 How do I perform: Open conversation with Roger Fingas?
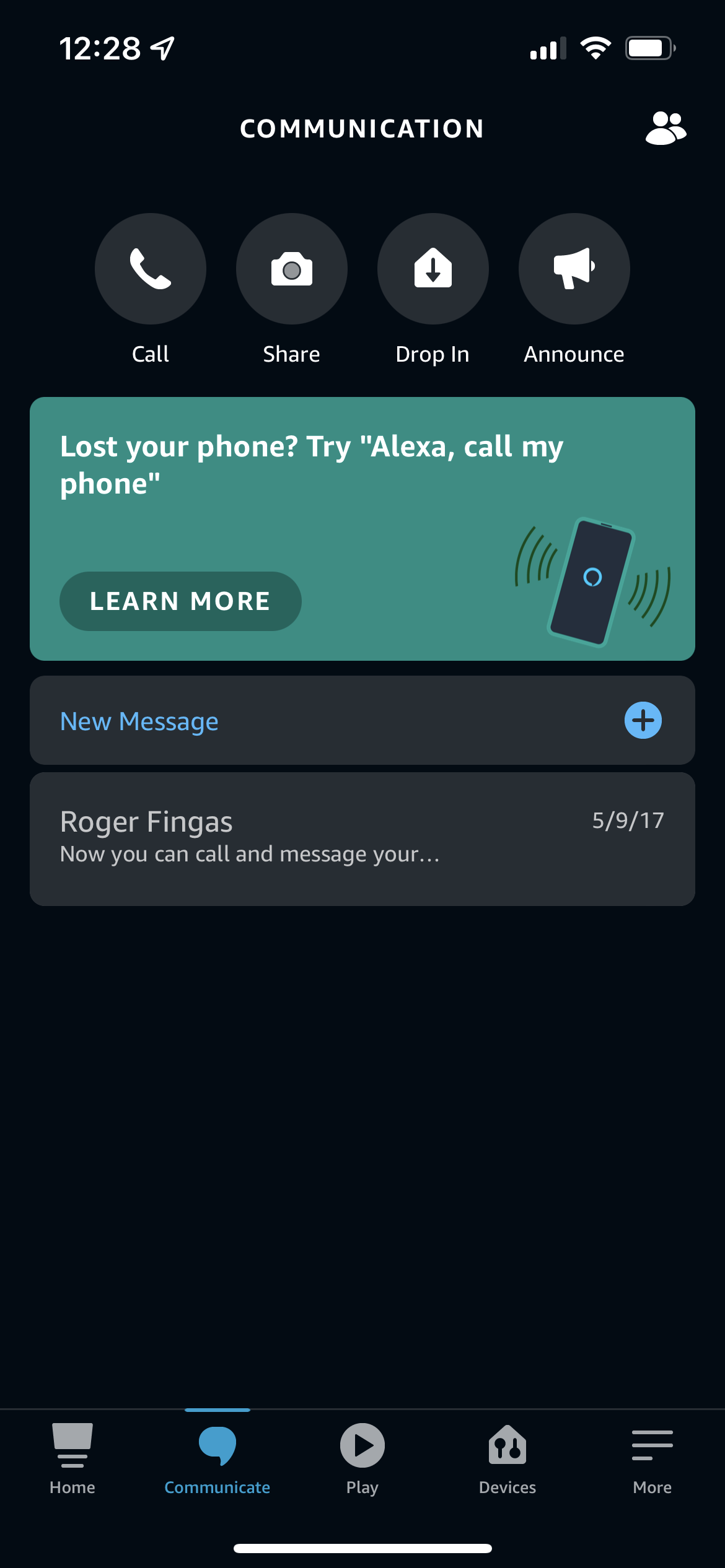362,838
